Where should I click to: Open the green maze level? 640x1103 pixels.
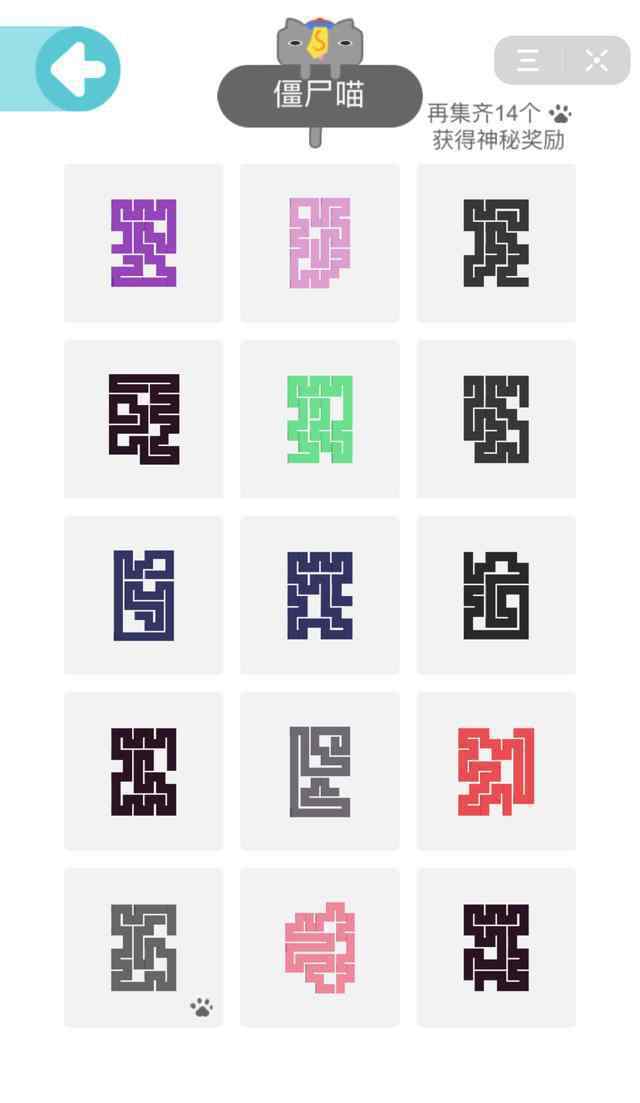pos(320,419)
